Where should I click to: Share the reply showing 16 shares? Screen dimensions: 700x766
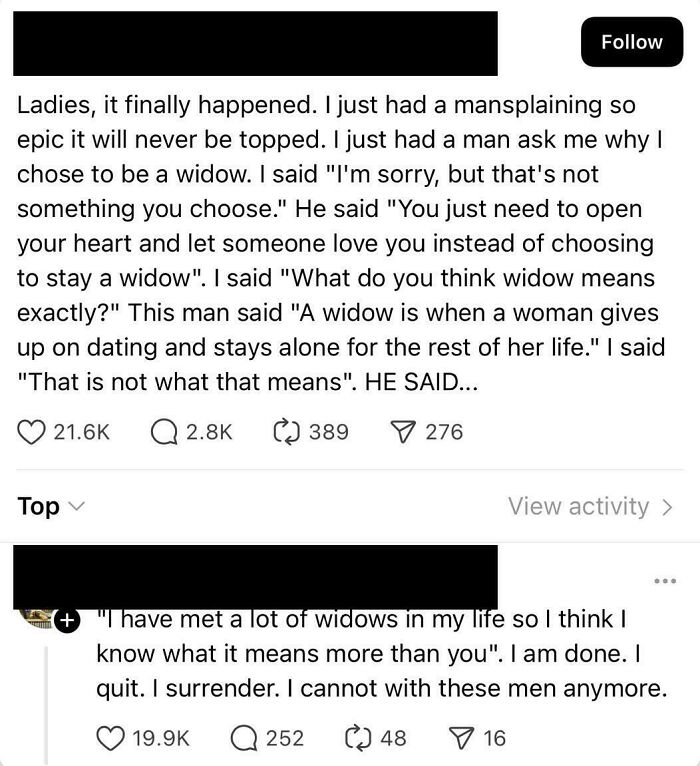tap(460, 738)
